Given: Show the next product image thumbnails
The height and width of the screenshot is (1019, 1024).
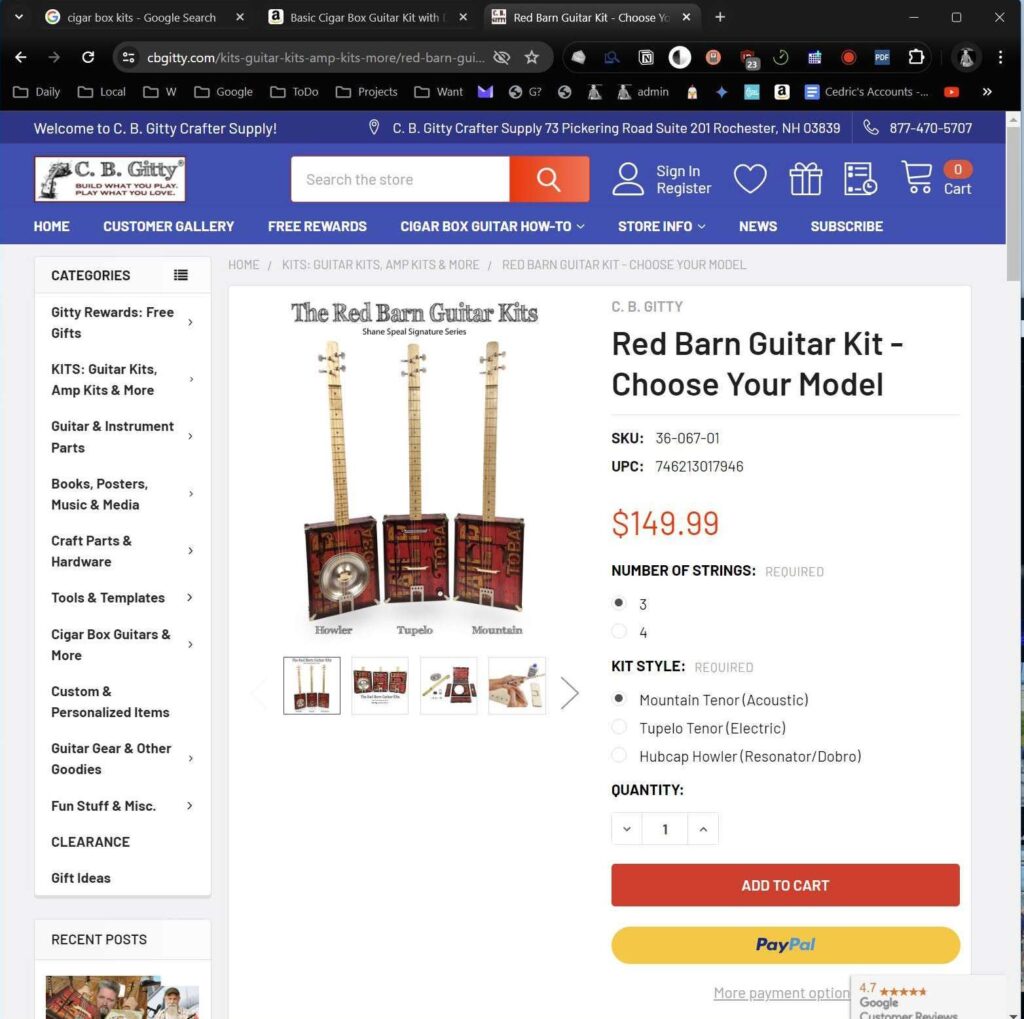Looking at the screenshot, I should (x=569, y=693).
